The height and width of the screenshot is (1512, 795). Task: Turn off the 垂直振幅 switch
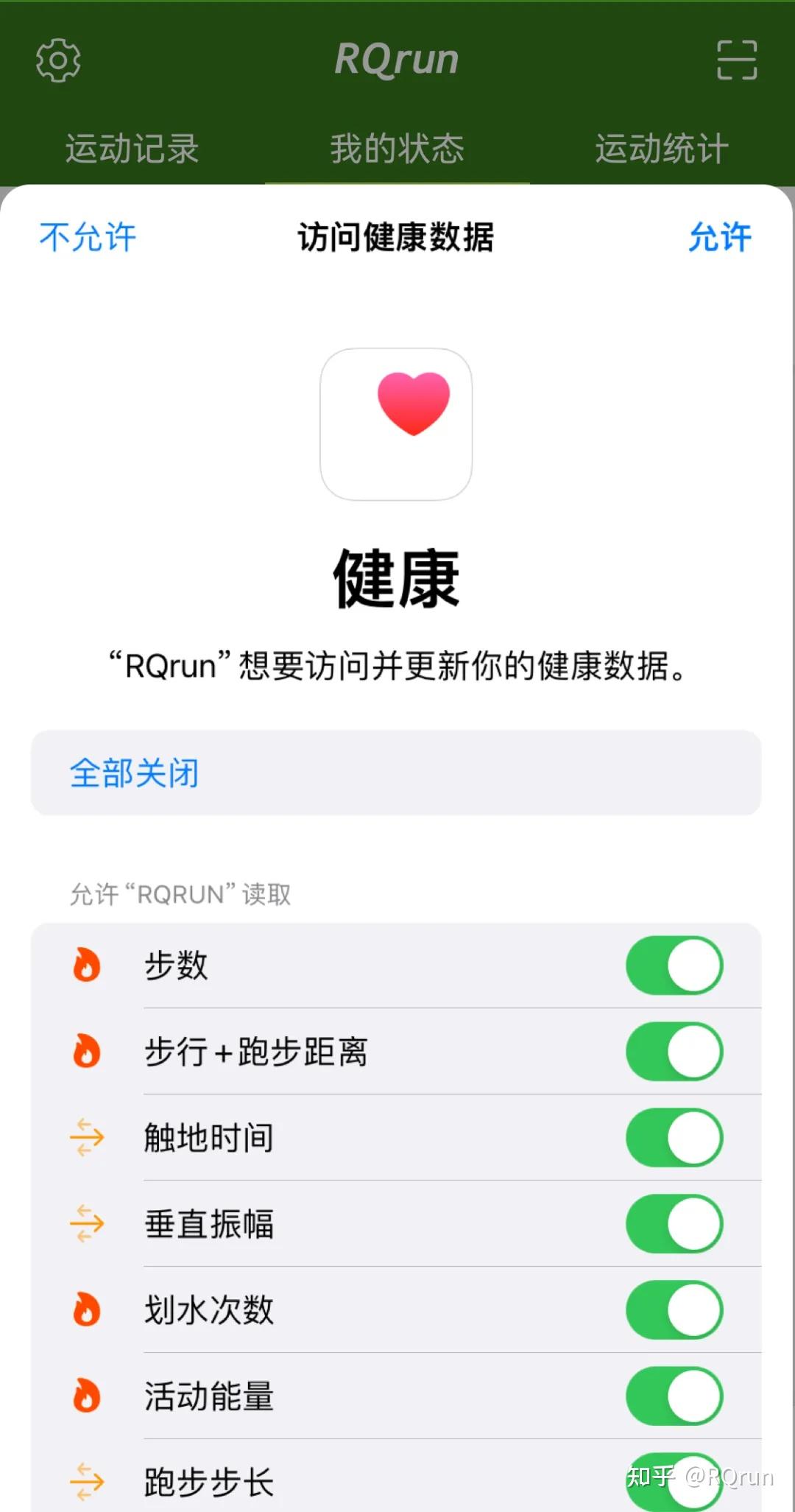(673, 1223)
